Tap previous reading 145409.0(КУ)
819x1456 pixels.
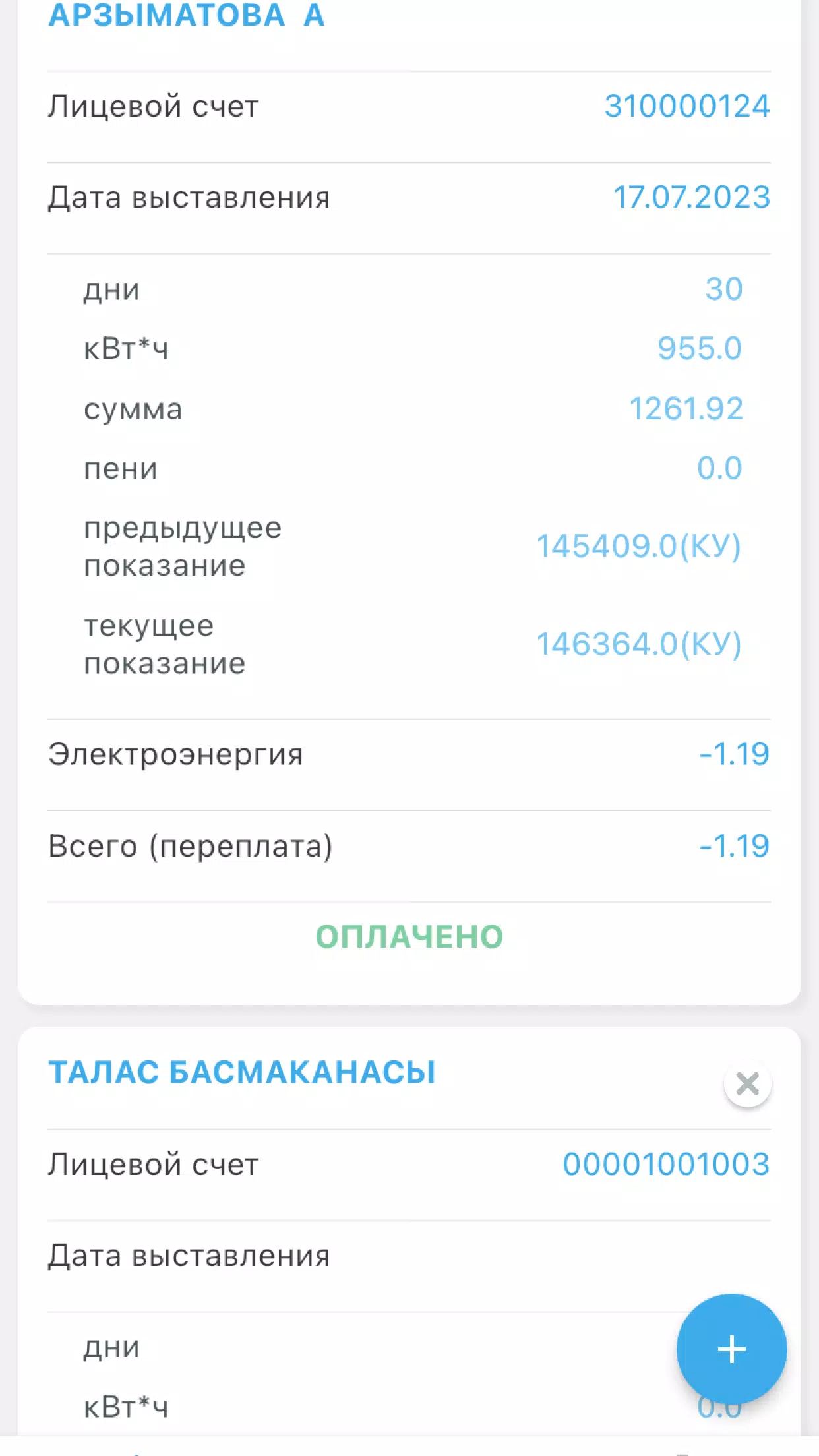(639, 545)
